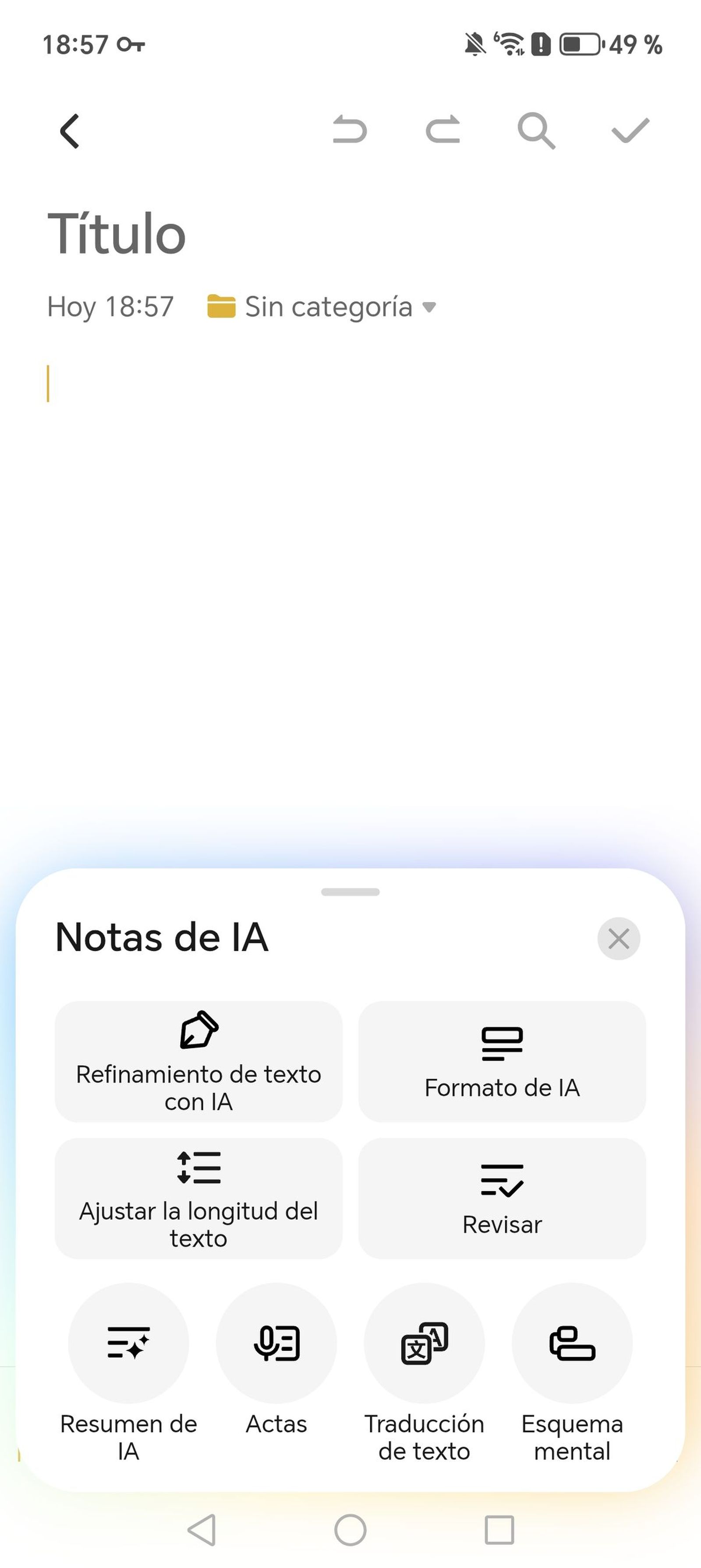Viewport: 701px width, 1568px height.
Task: Open Ajustar la longitud del texto
Action: (x=198, y=1198)
